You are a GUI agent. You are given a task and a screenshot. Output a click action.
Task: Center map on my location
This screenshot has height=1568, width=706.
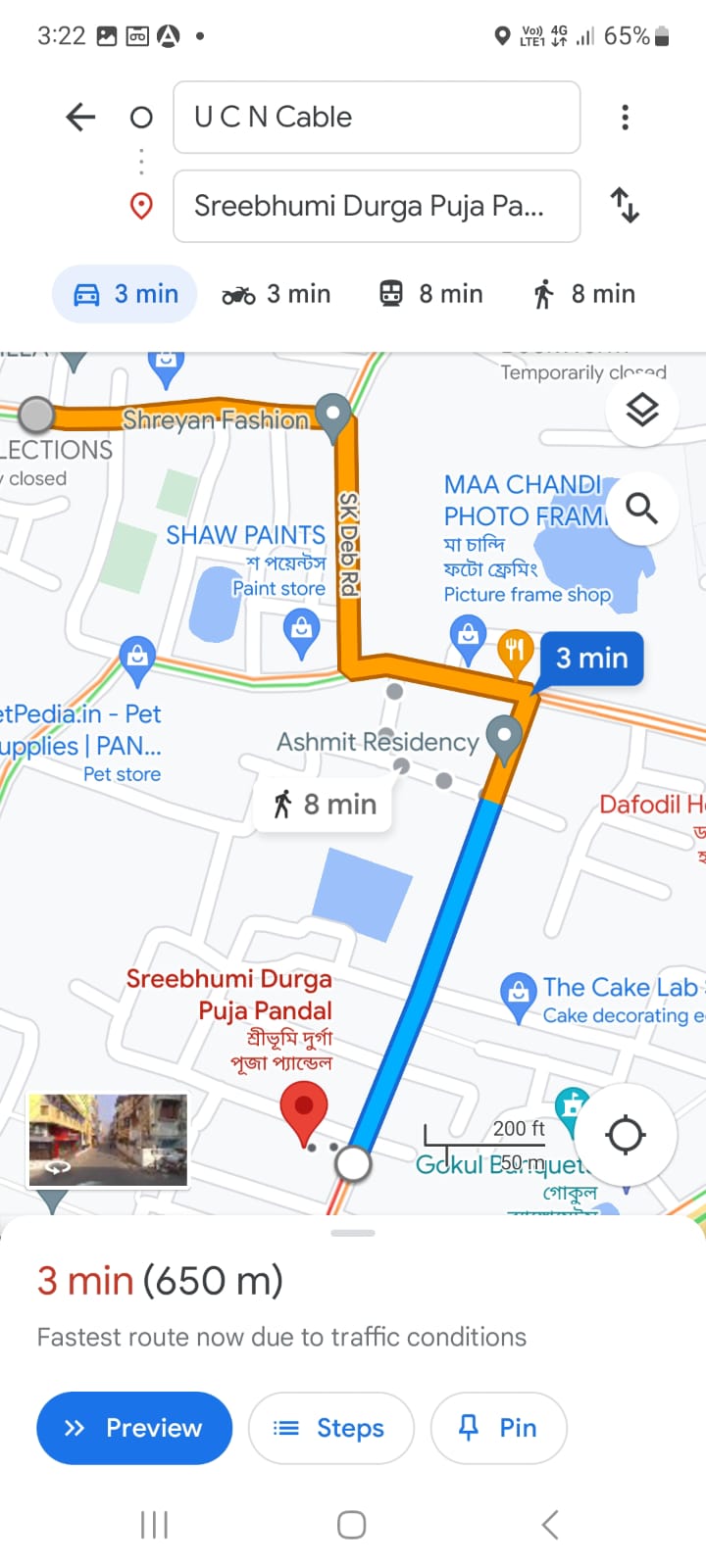tap(625, 1135)
